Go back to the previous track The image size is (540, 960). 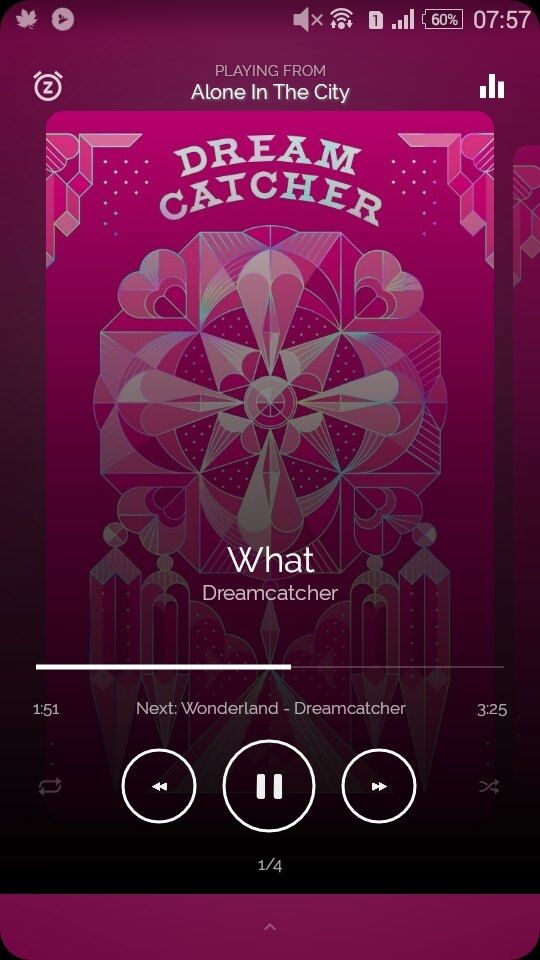pyautogui.click(x=159, y=786)
